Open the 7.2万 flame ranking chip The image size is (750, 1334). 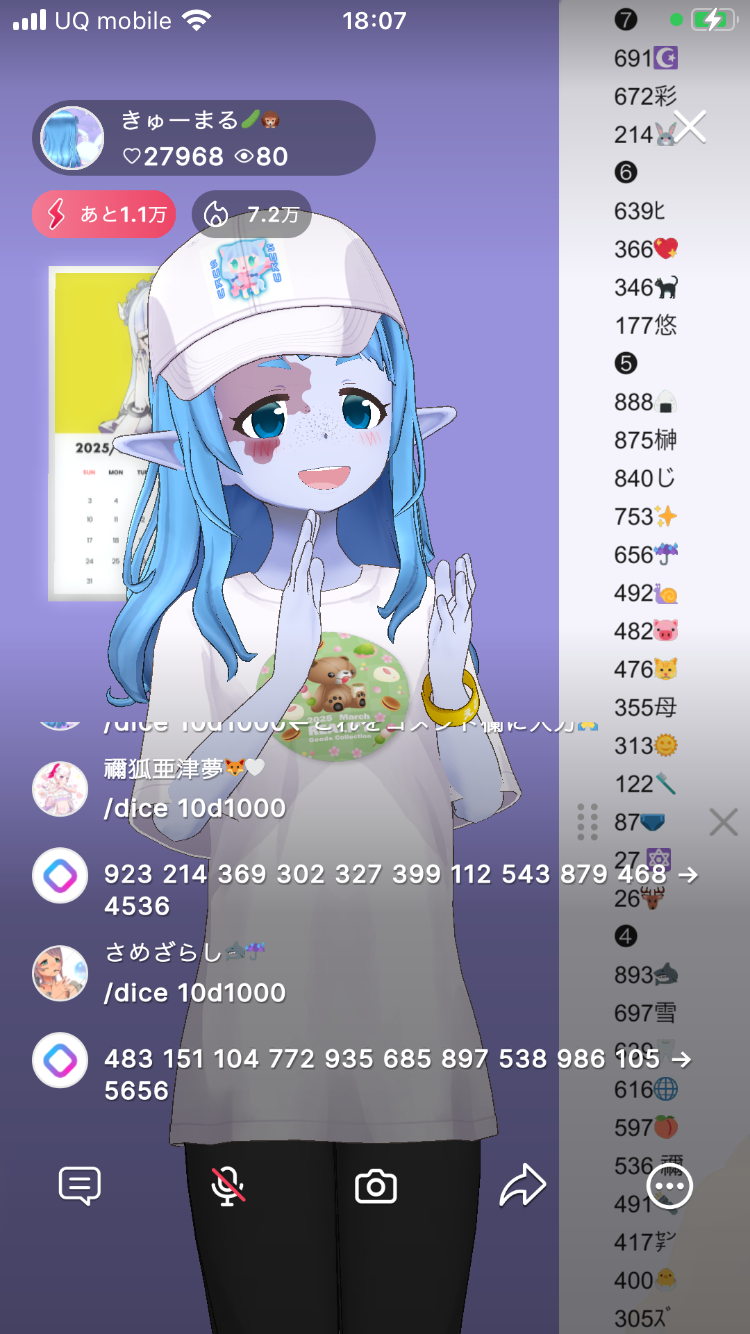[x=251, y=214]
